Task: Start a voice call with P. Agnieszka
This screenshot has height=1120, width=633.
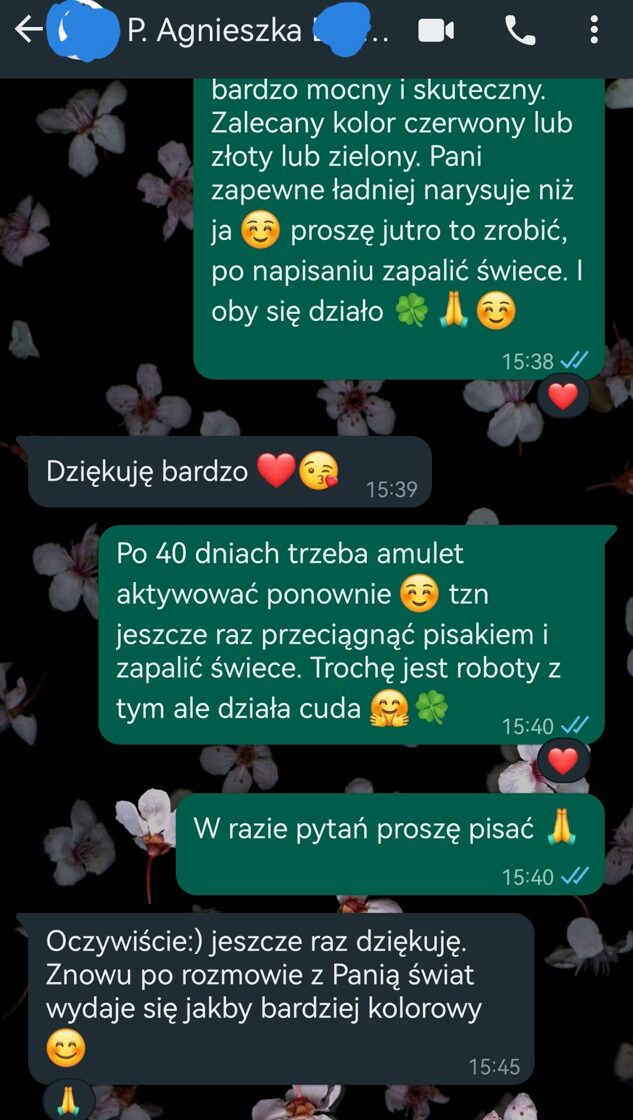Action: pos(520,31)
